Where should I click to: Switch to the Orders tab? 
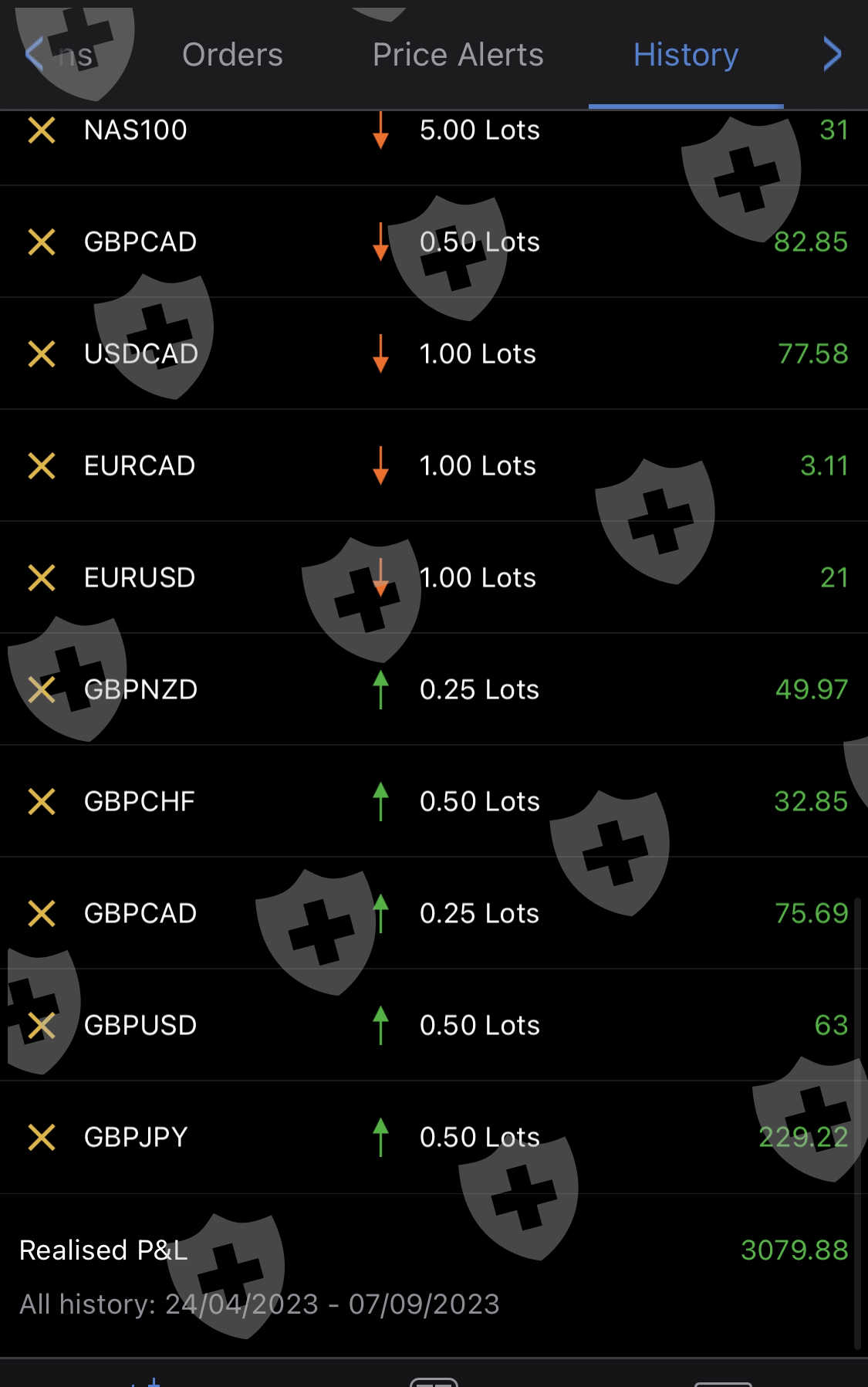(232, 55)
